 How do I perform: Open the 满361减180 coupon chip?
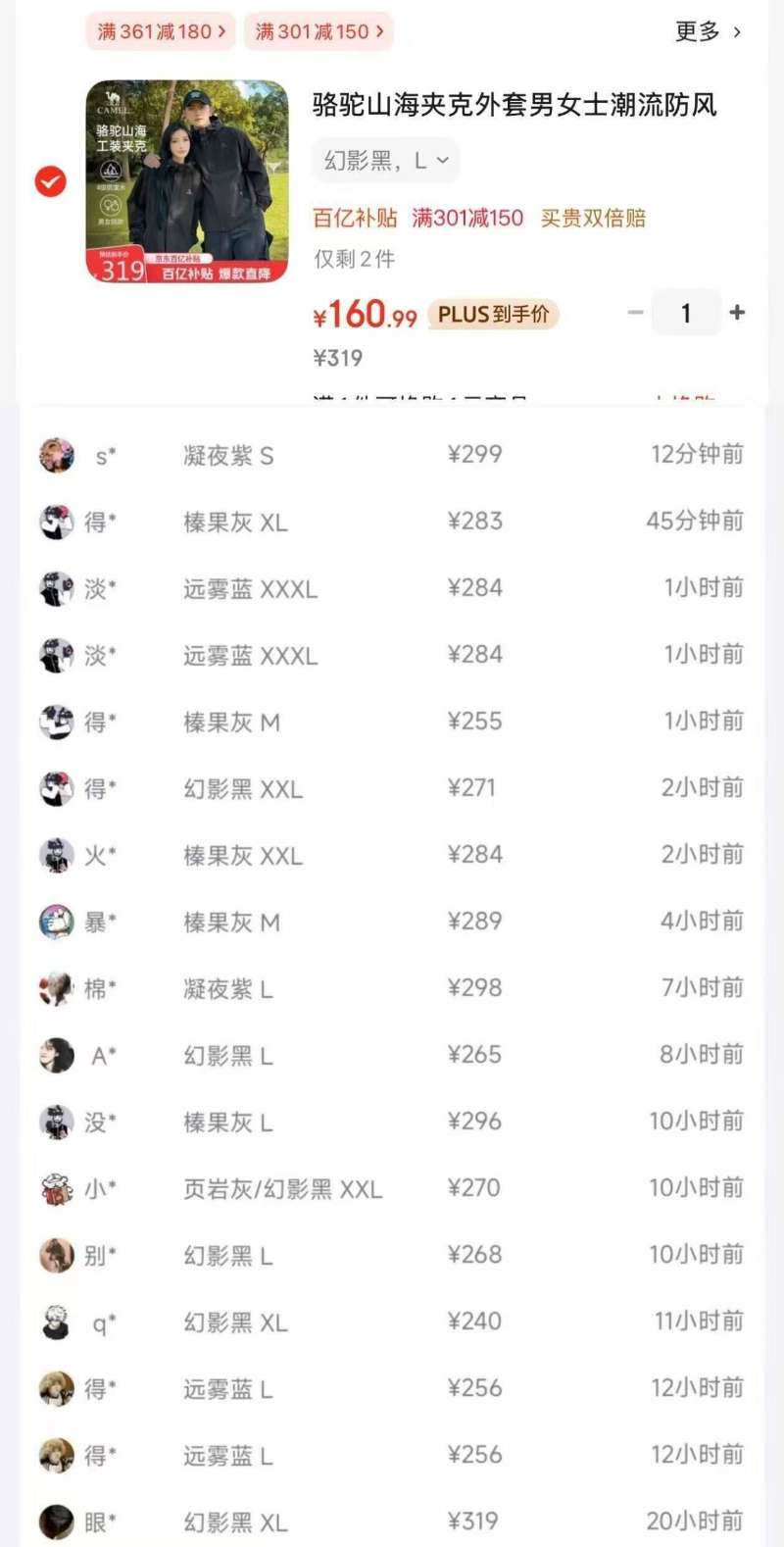(161, 31)
